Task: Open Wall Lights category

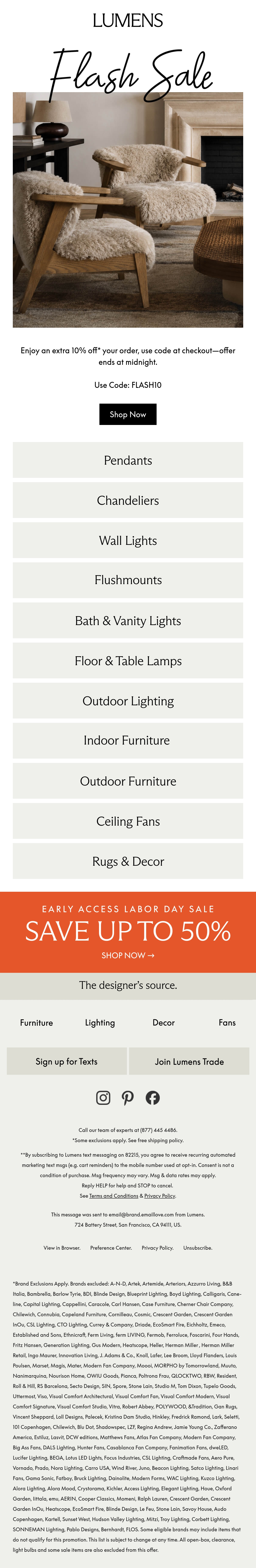Action: 128,541
